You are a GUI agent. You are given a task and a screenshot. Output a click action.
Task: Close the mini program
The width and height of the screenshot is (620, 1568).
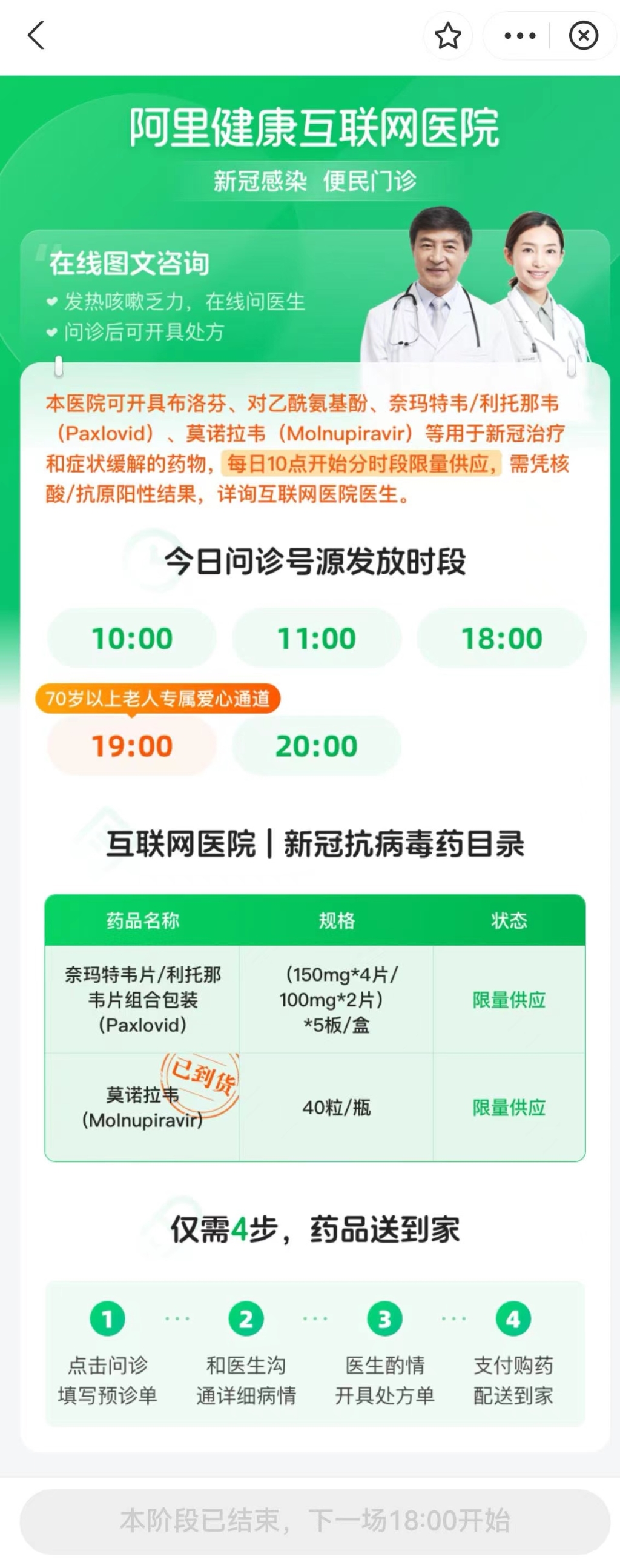[x=583, y=36]
